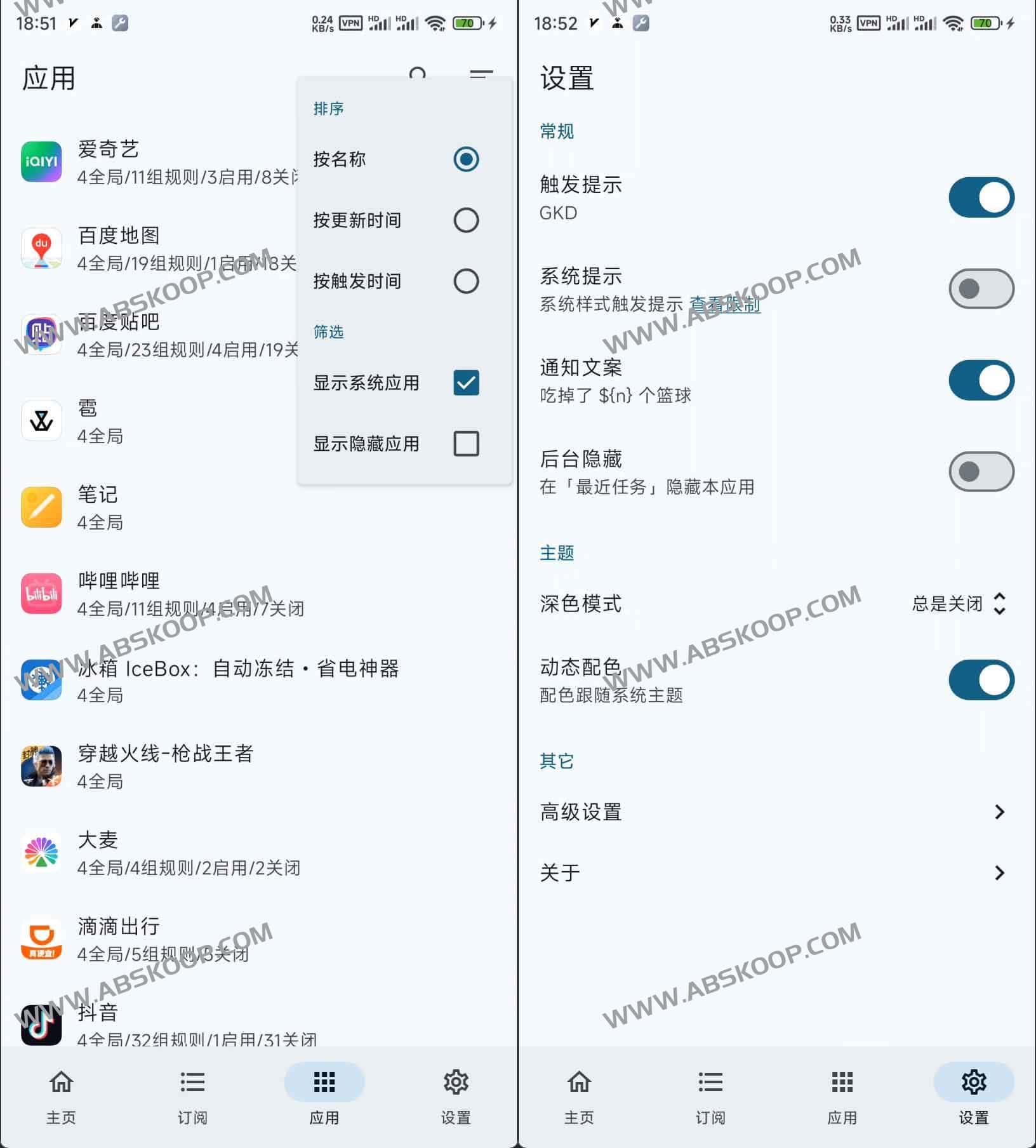Open the 穿越火线-枪战王者 entry
Image resolution: width=1036 pixels, height=1148 pixels.
[x=190, y=766]
